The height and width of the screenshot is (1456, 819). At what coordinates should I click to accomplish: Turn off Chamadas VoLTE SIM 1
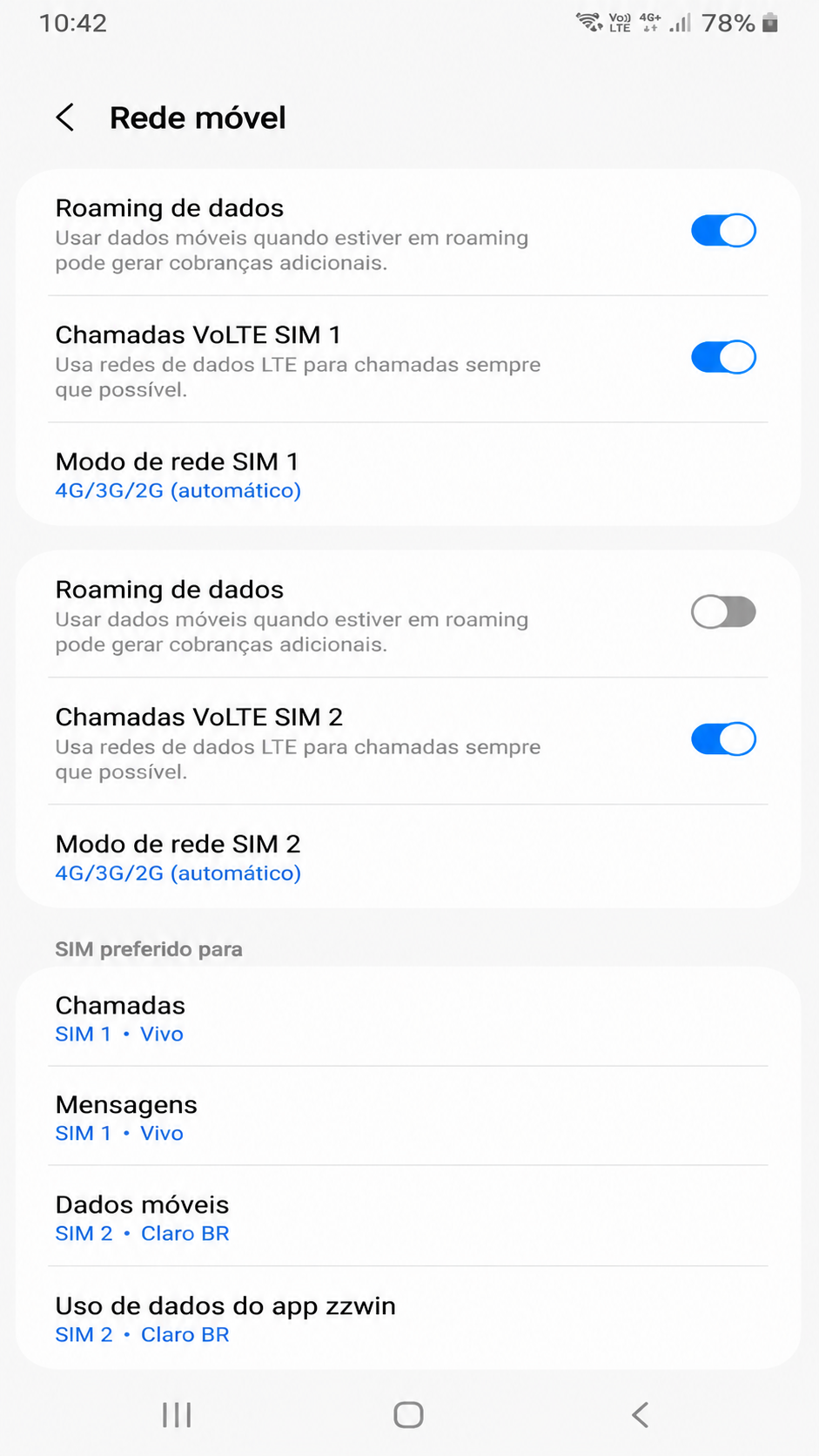tap(723, 357)
